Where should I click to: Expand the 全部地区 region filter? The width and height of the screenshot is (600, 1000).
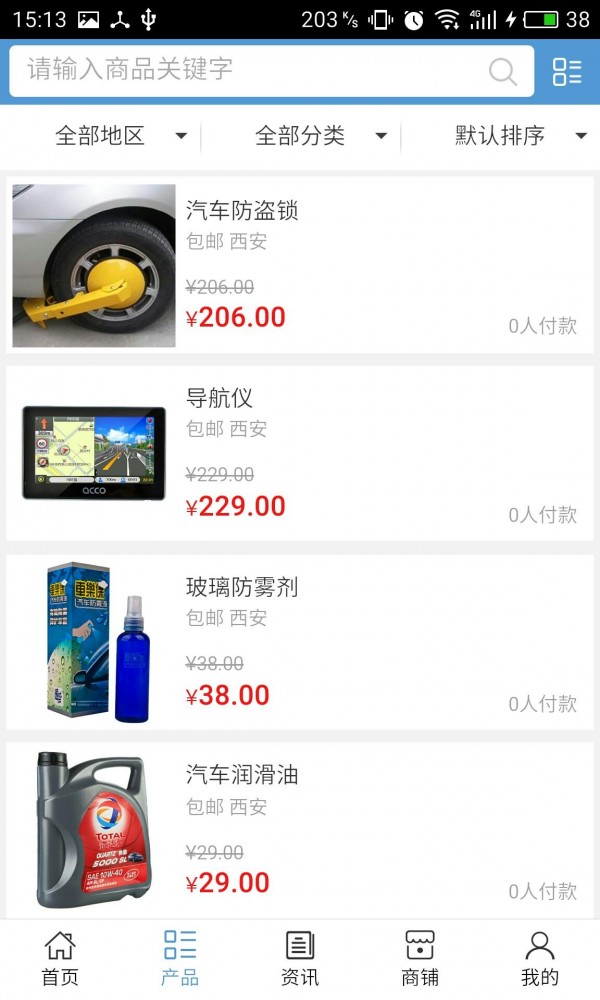pos(120,136)
